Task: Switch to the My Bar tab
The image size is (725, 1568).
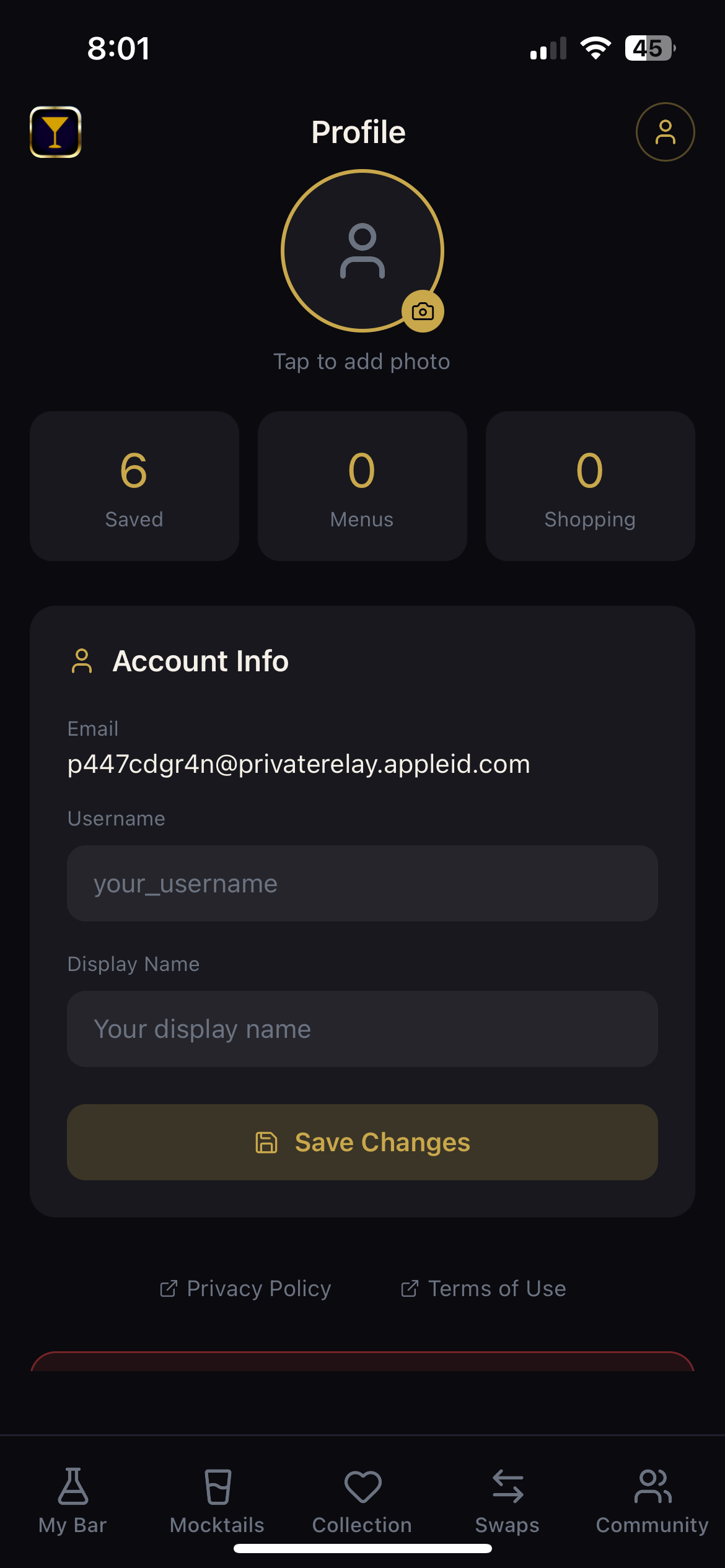Action: 72,1500
